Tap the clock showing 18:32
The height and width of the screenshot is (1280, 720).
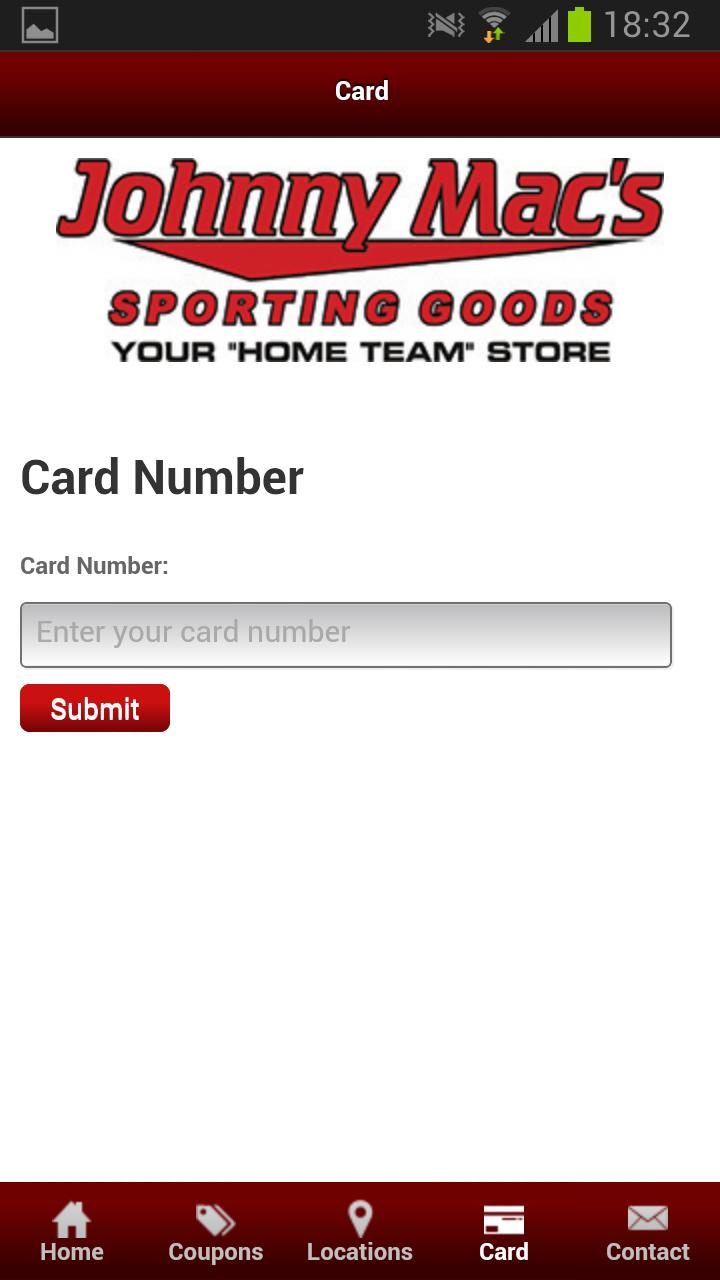click(x=649, y=24)
